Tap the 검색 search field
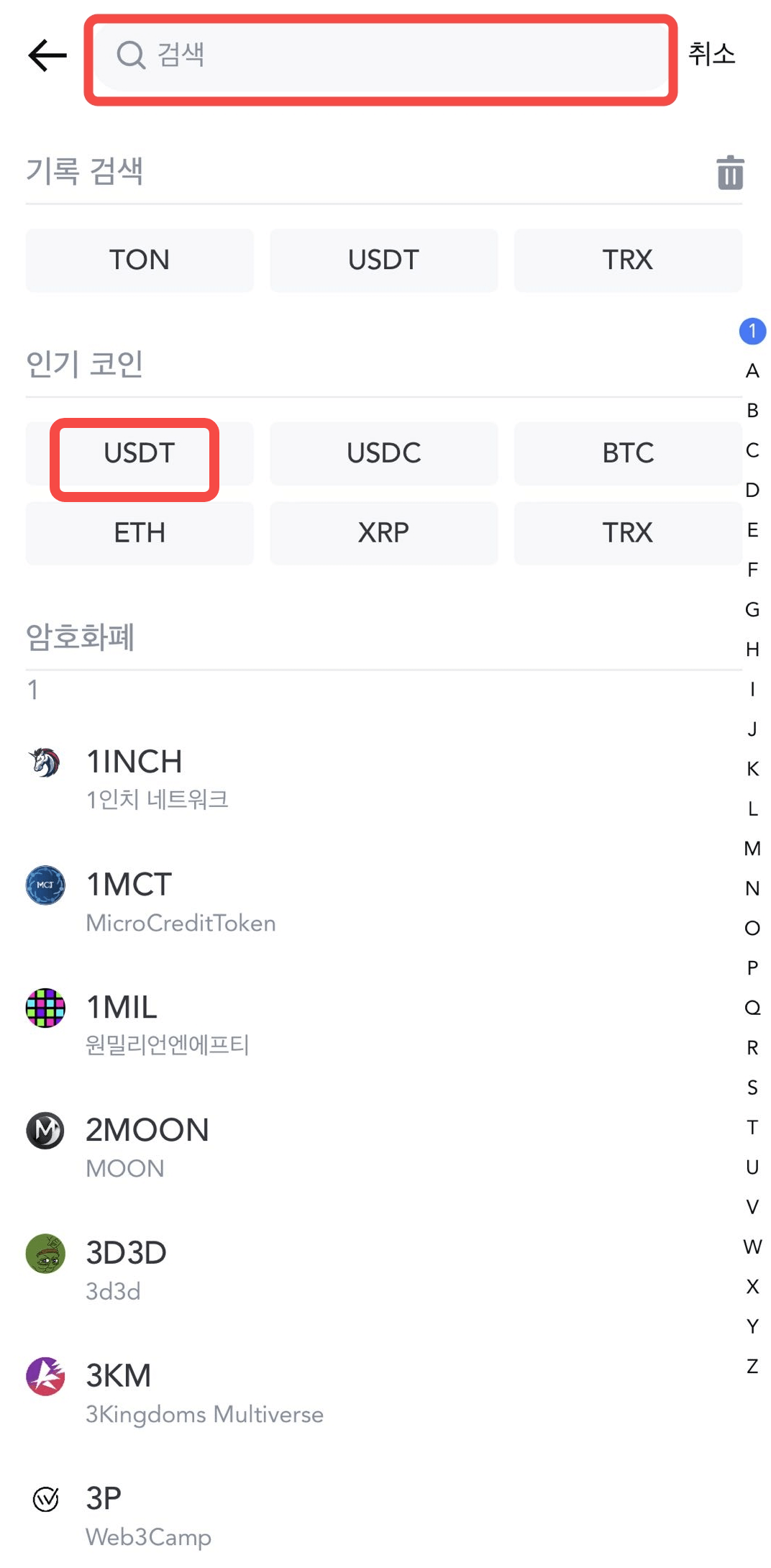The width and height of the screenshot is (771, 1568). click(381, 55)
